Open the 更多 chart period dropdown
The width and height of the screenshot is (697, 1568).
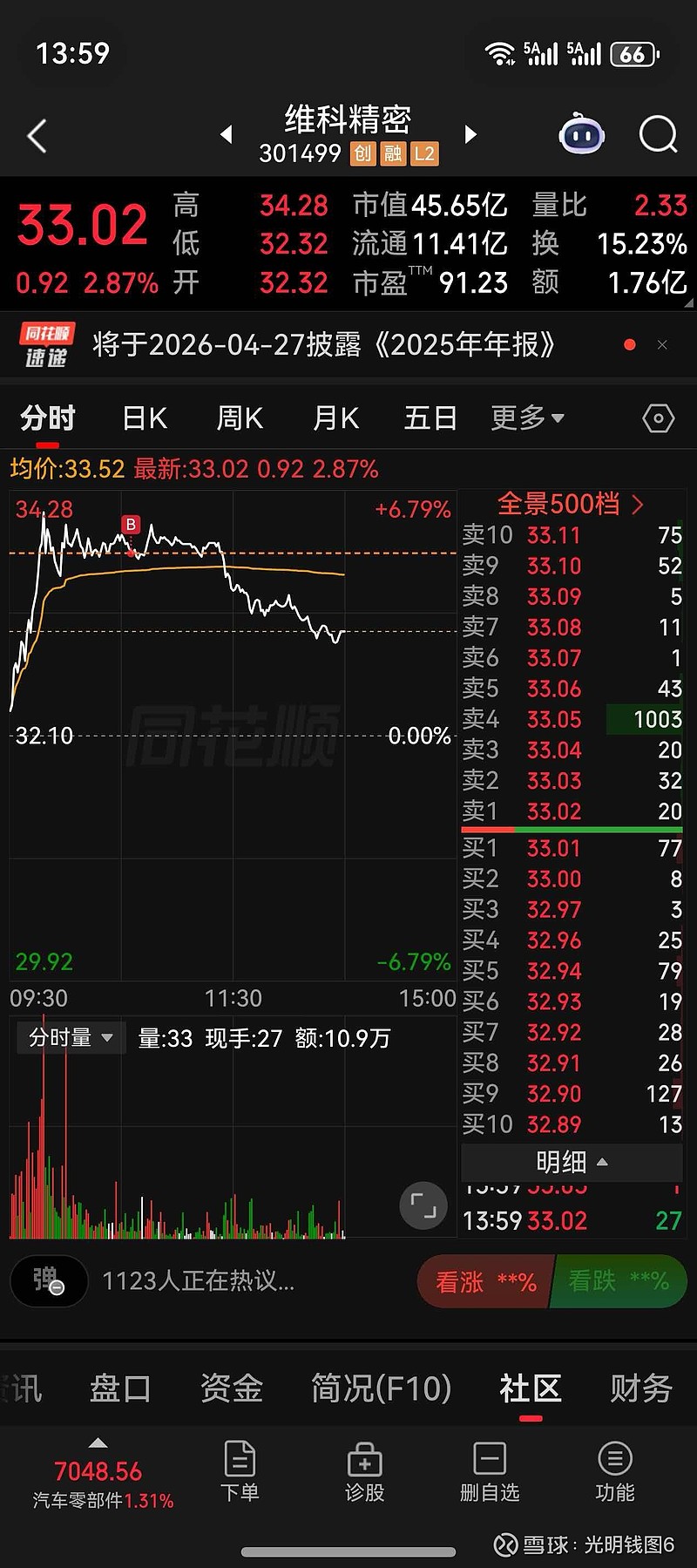click(x=527, y=418)
